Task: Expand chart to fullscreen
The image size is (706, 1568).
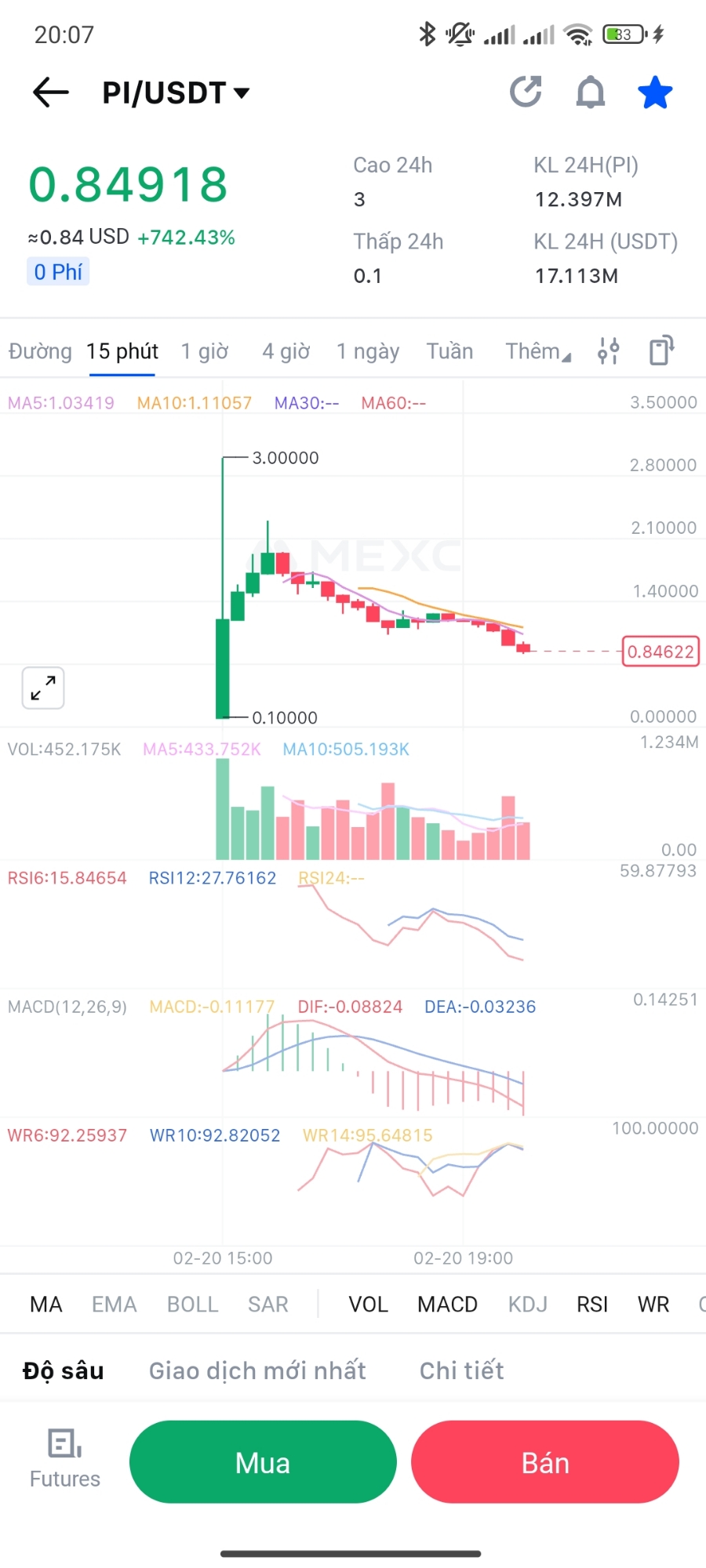Action: 43,688
